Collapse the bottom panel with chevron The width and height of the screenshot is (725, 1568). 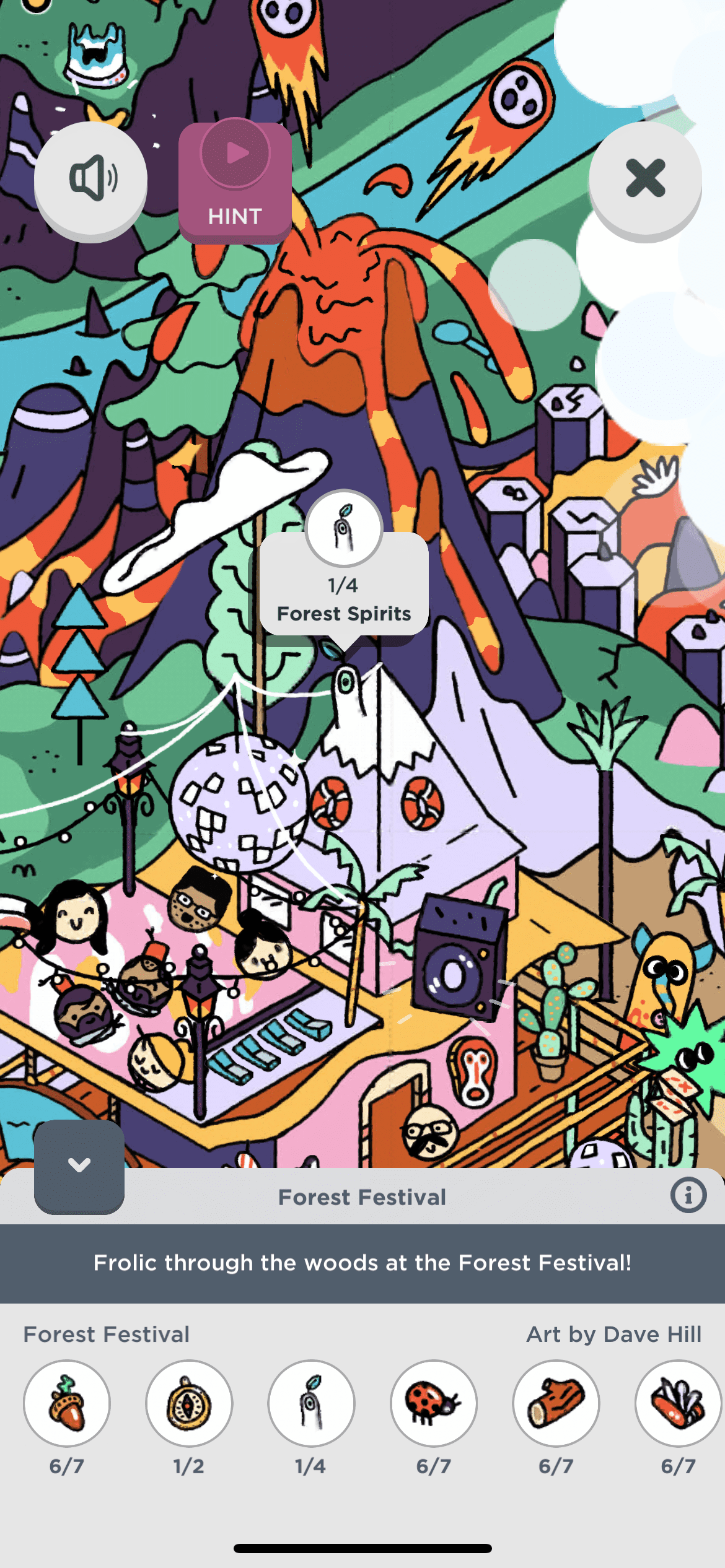coord(79,1165)
